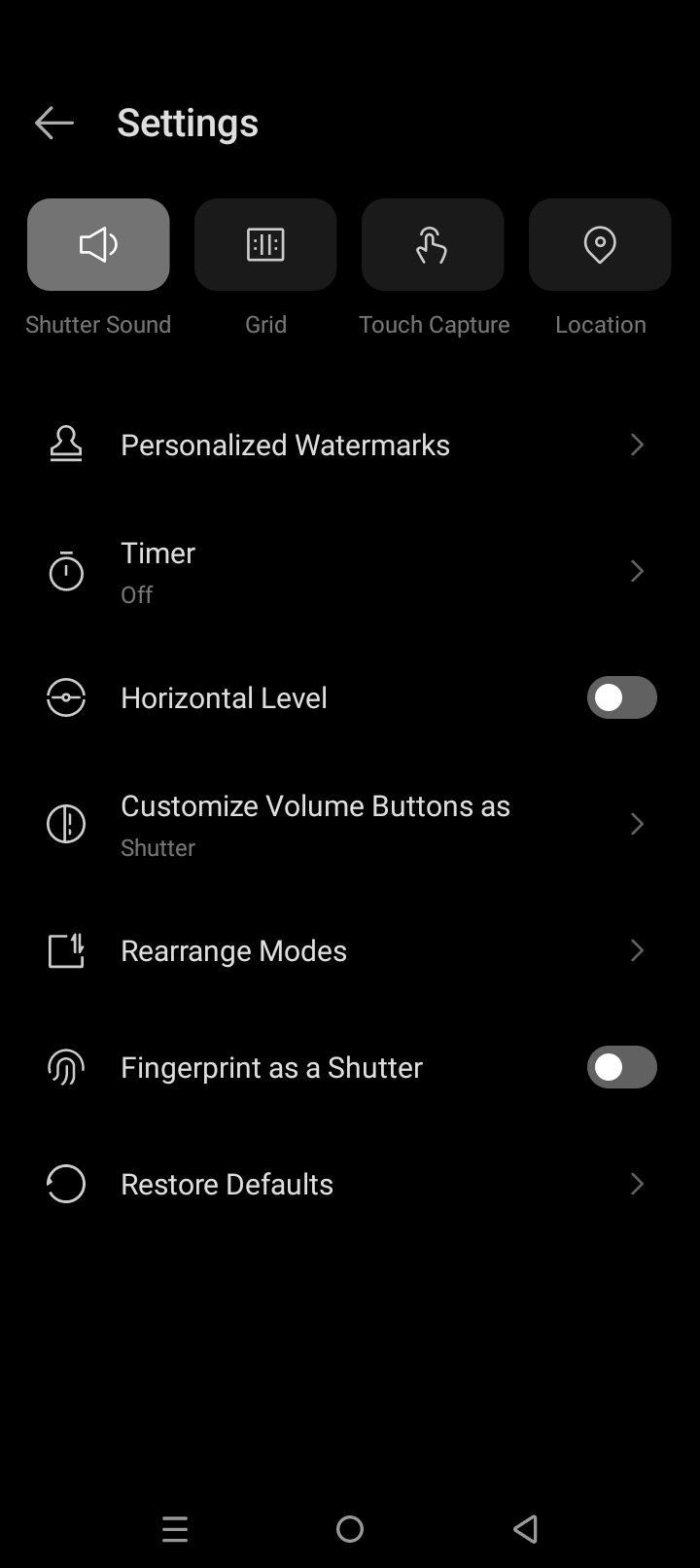Open recent apps from navigation bar
The image size is (700, 1568).
[x=175, y=1529]
